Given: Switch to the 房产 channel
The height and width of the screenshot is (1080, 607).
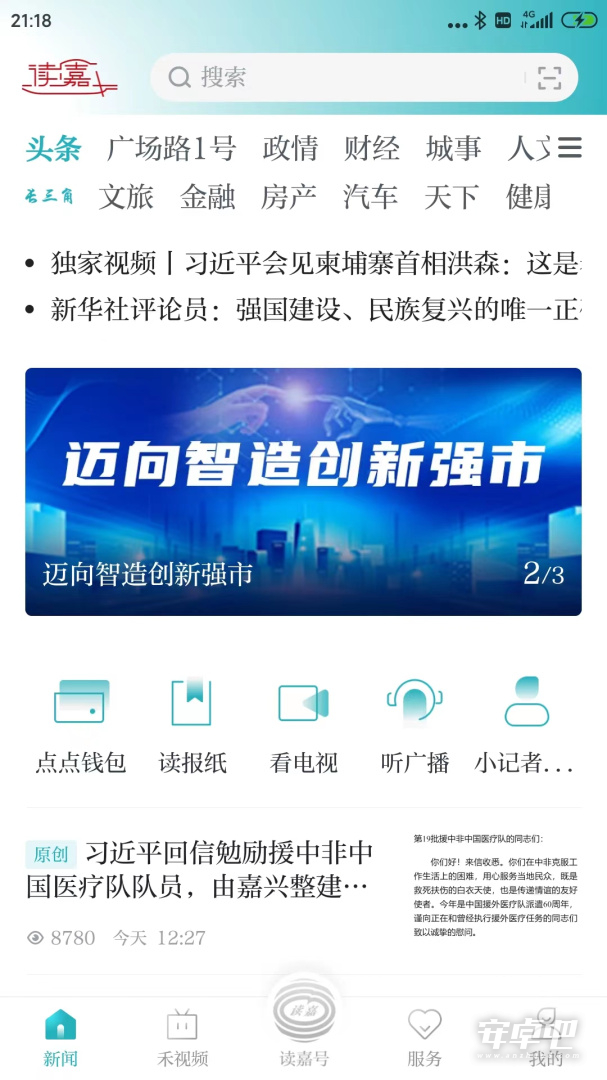Looking at the screenshot, I should click(289, 197).
